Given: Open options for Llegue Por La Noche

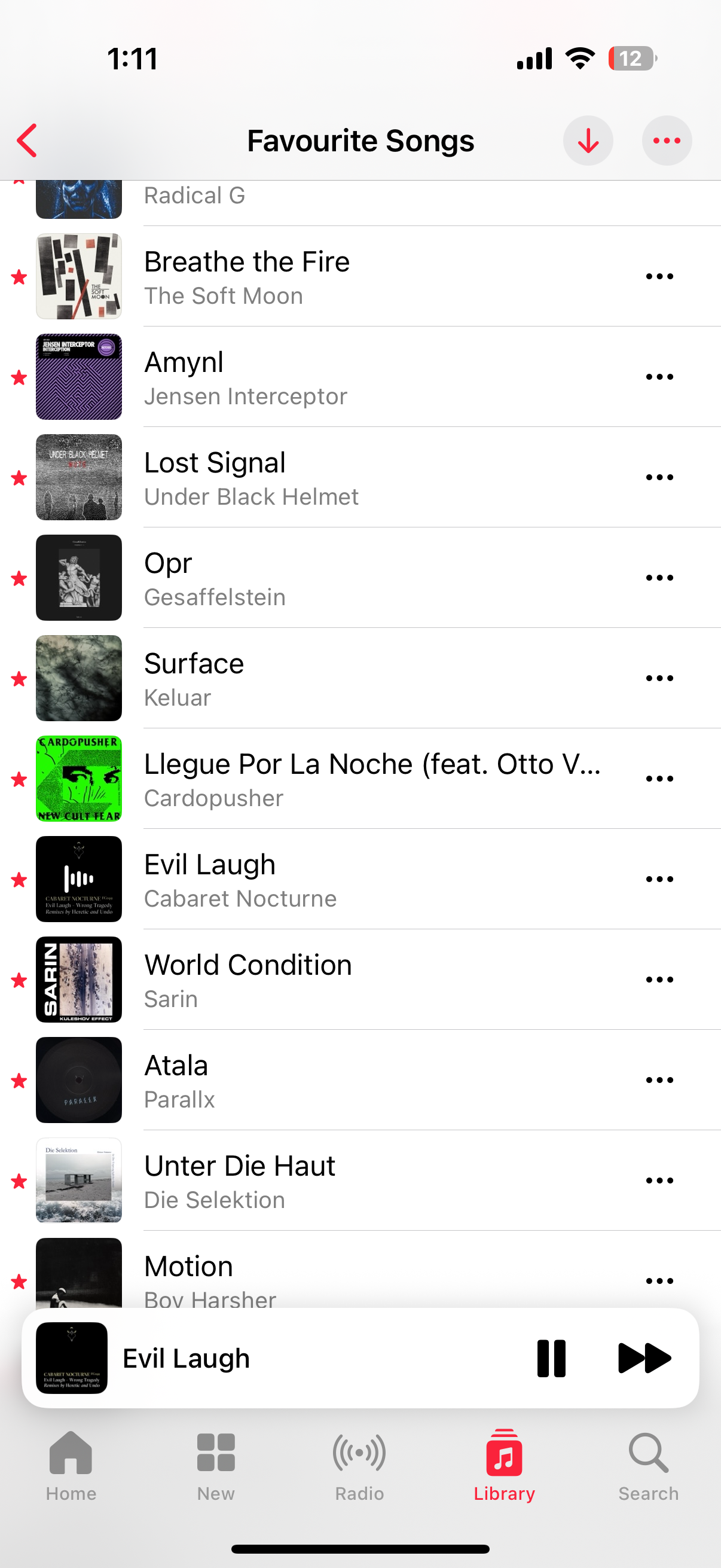Looking at the screenshot, I should click(x=659, y=779).
